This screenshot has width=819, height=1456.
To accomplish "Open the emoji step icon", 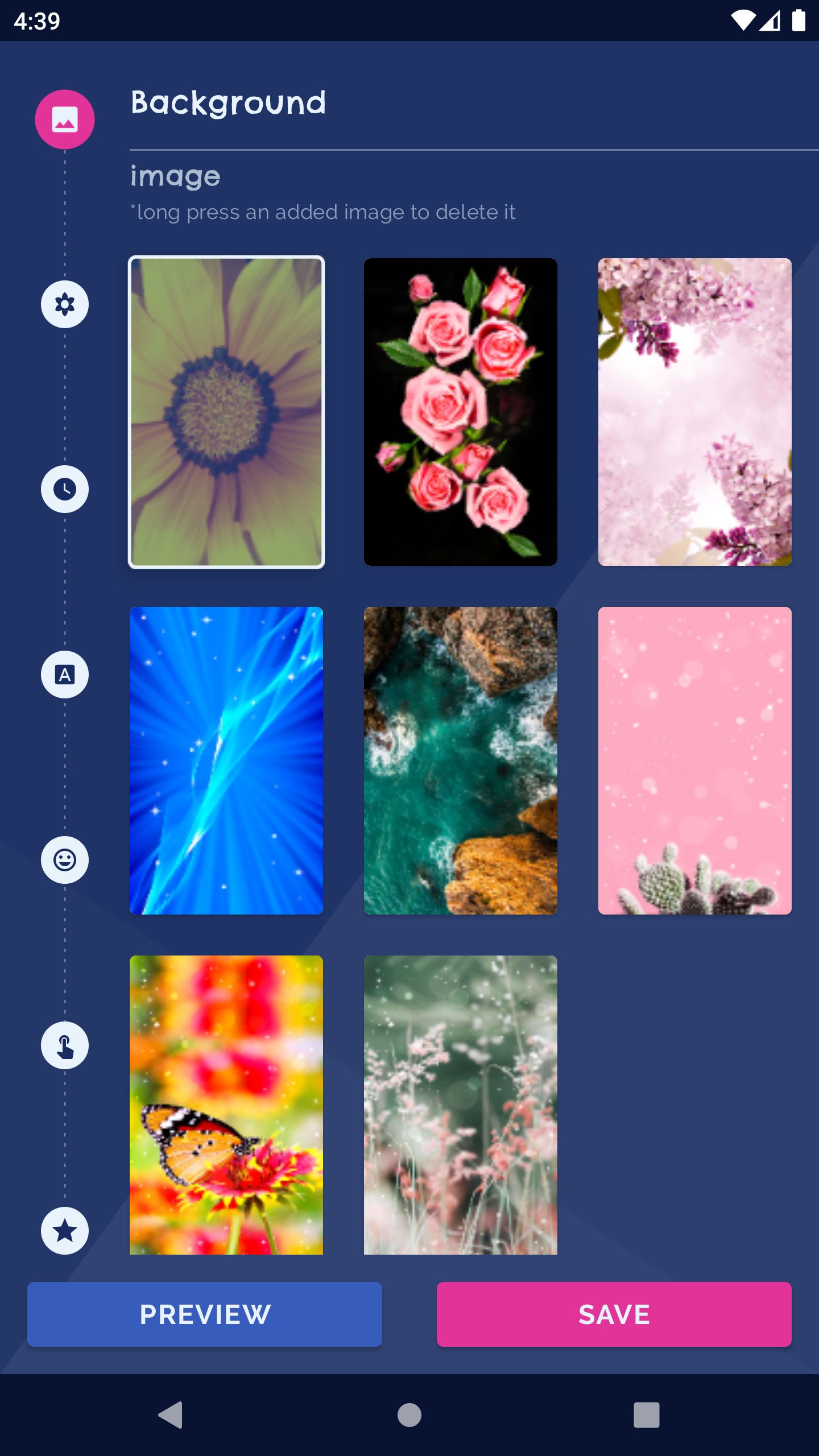I will click(x=65, y=860).
